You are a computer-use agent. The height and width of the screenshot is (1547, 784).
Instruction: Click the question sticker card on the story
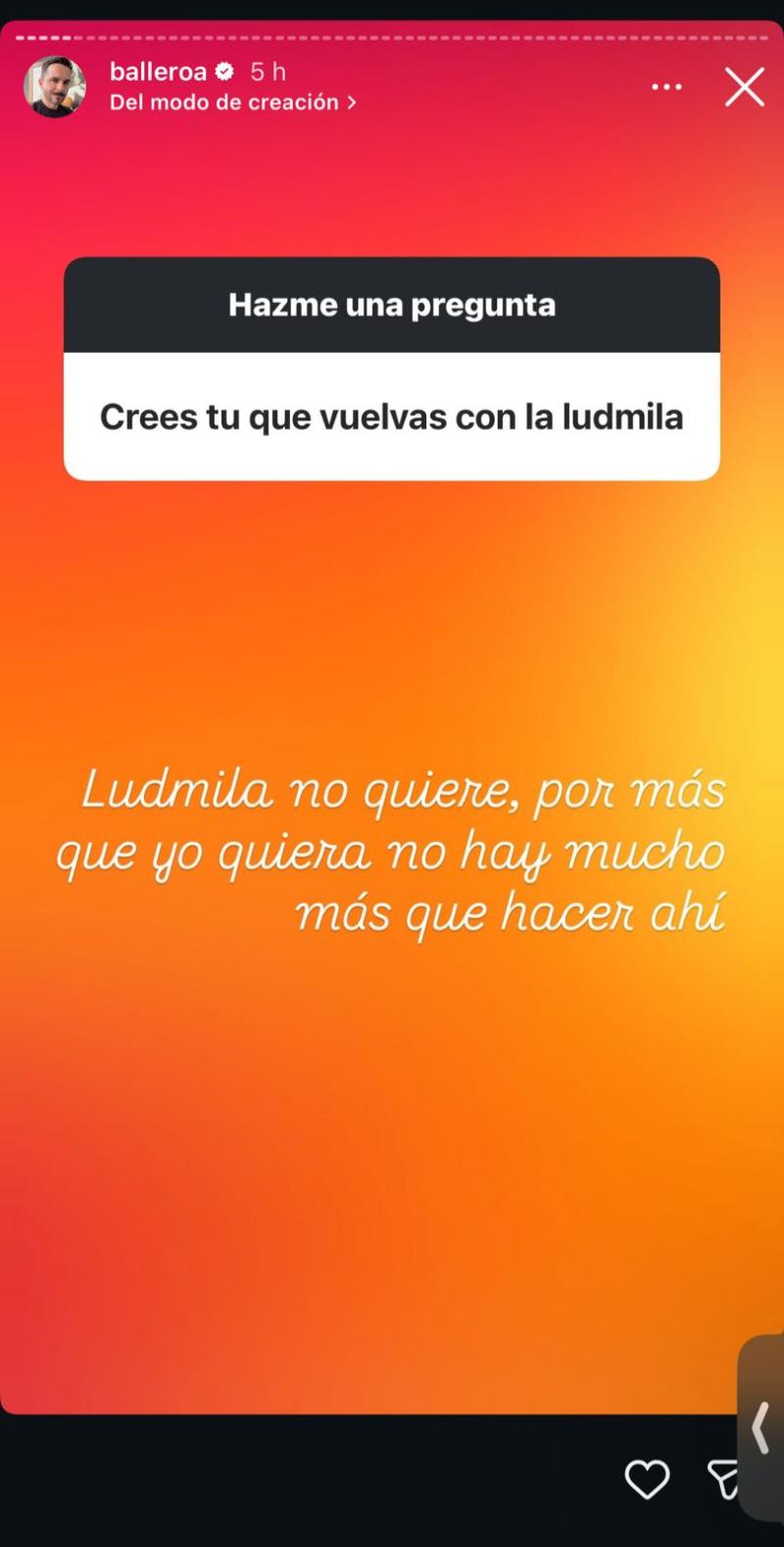391,368
